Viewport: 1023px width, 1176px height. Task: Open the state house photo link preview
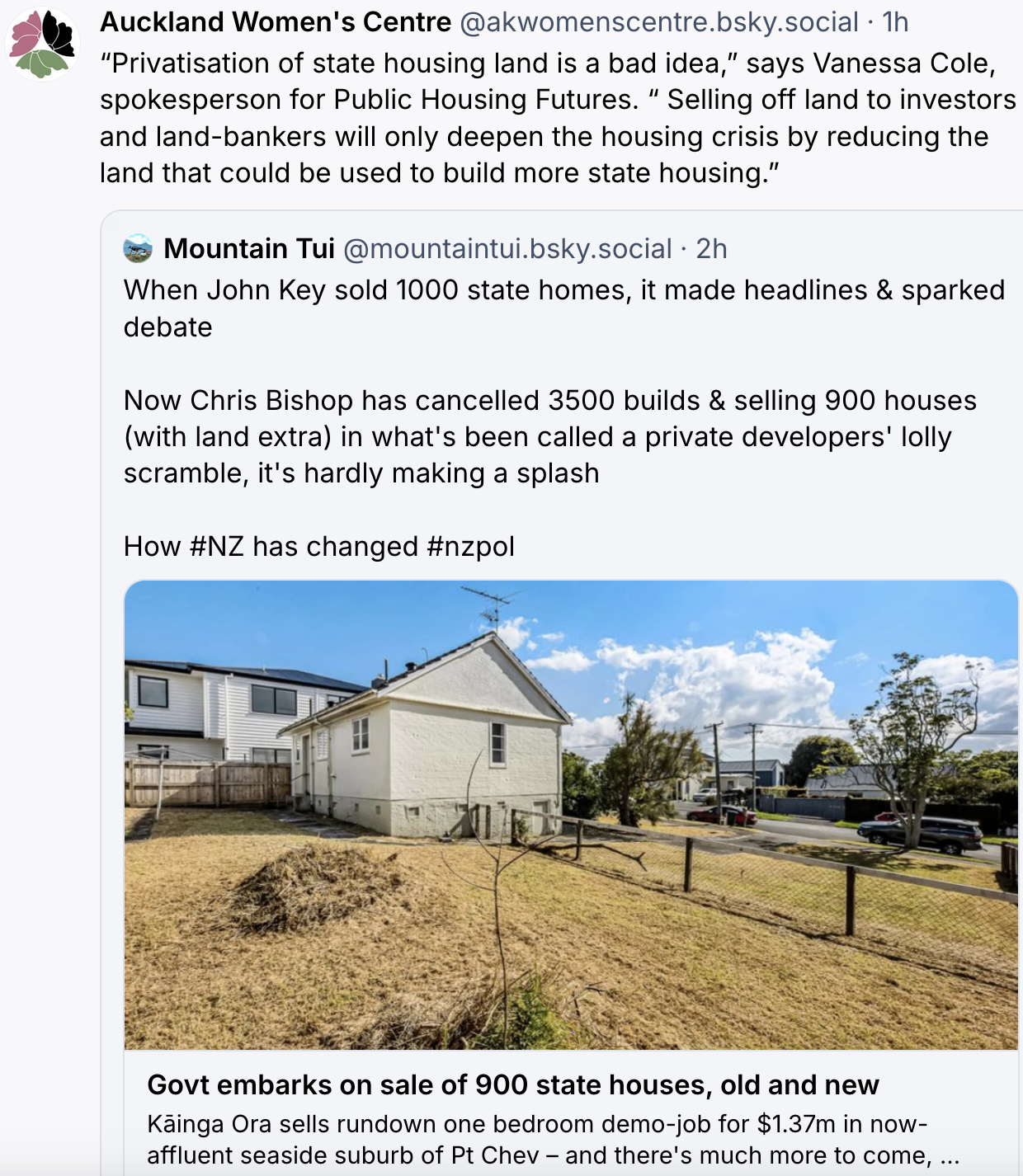[571, 815]
